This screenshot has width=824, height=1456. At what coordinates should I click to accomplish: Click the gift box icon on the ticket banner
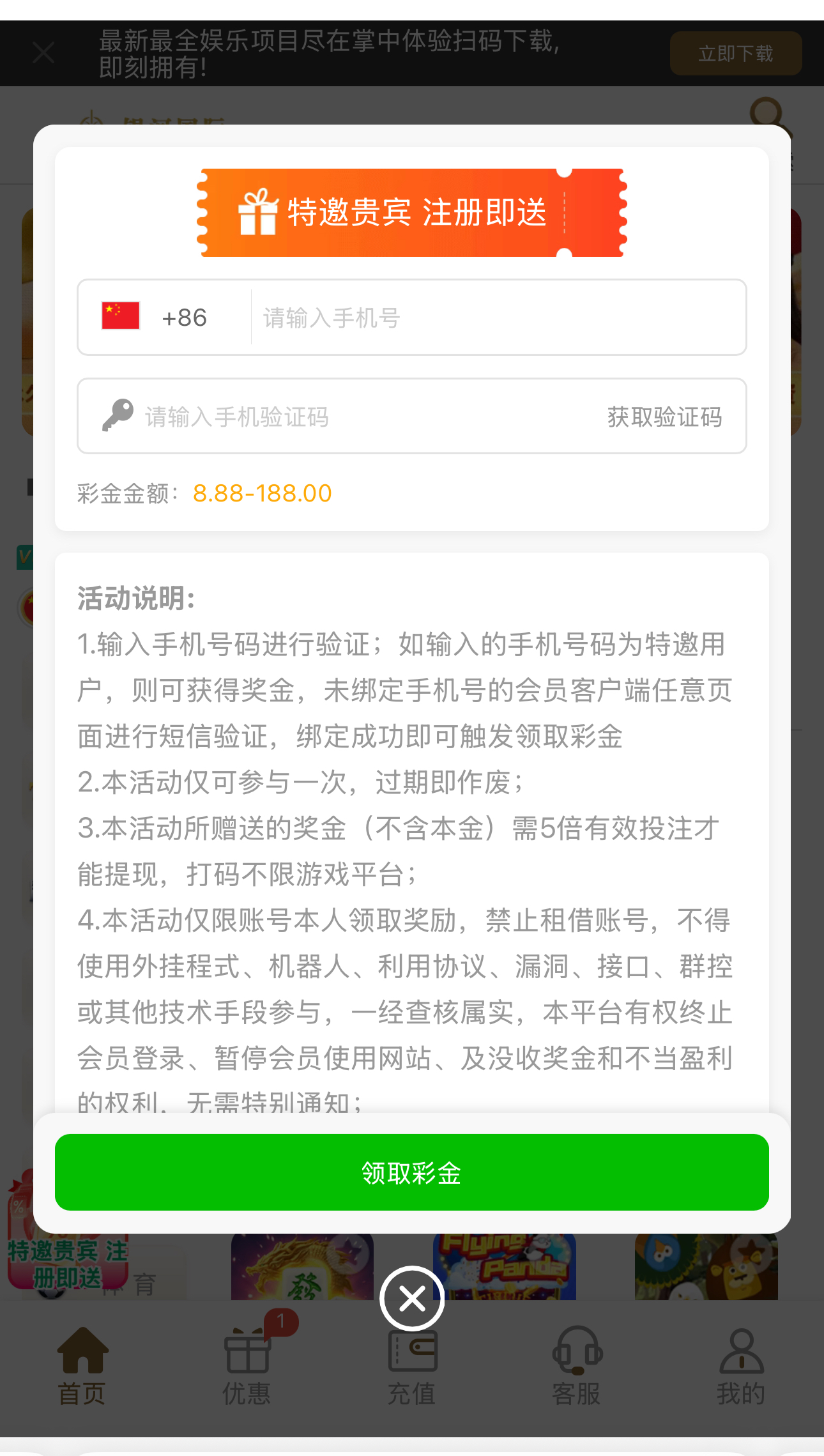[x=256, y=213]
